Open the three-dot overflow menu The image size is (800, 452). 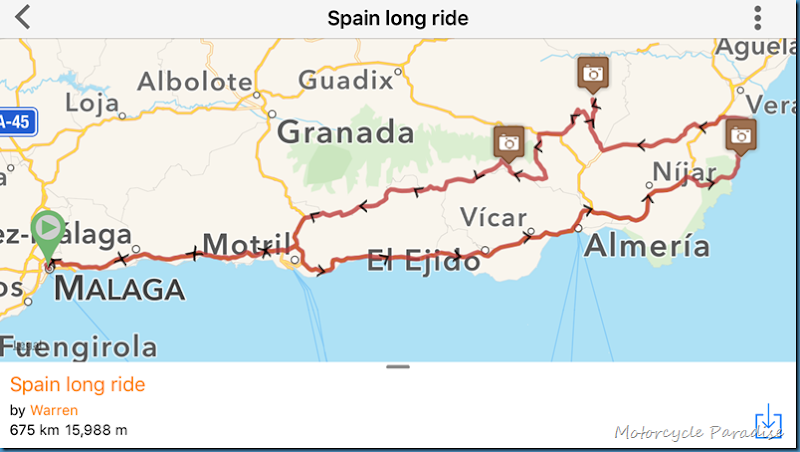click(x=758, y=18)
